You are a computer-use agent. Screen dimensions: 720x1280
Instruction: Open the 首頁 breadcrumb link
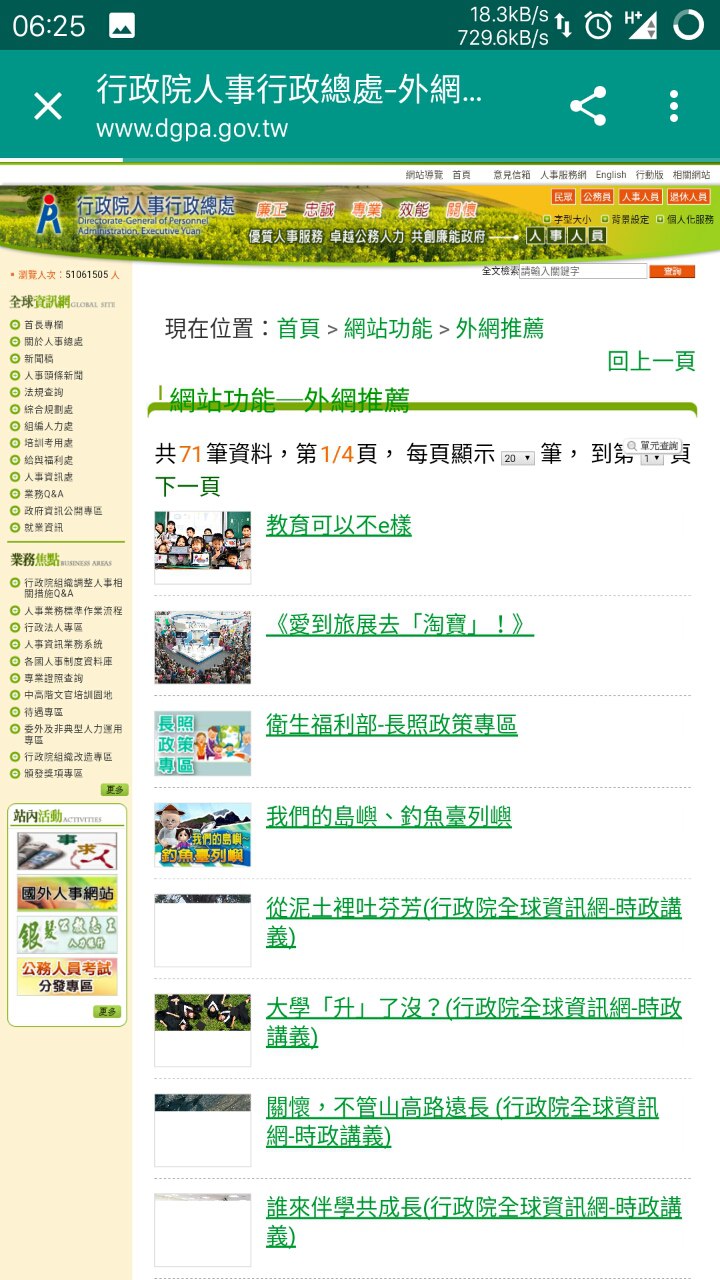298,328
